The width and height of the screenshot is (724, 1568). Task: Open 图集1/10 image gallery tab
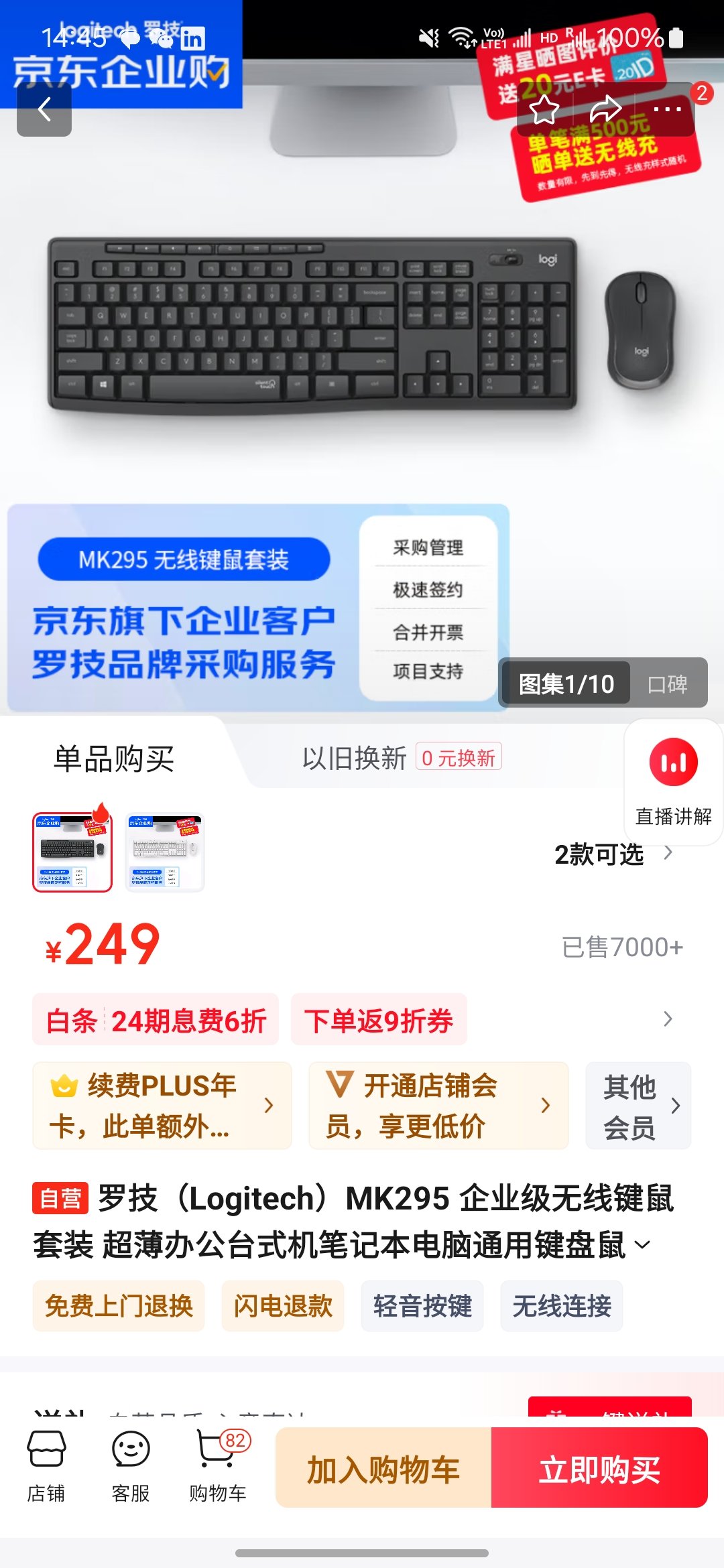565,682
